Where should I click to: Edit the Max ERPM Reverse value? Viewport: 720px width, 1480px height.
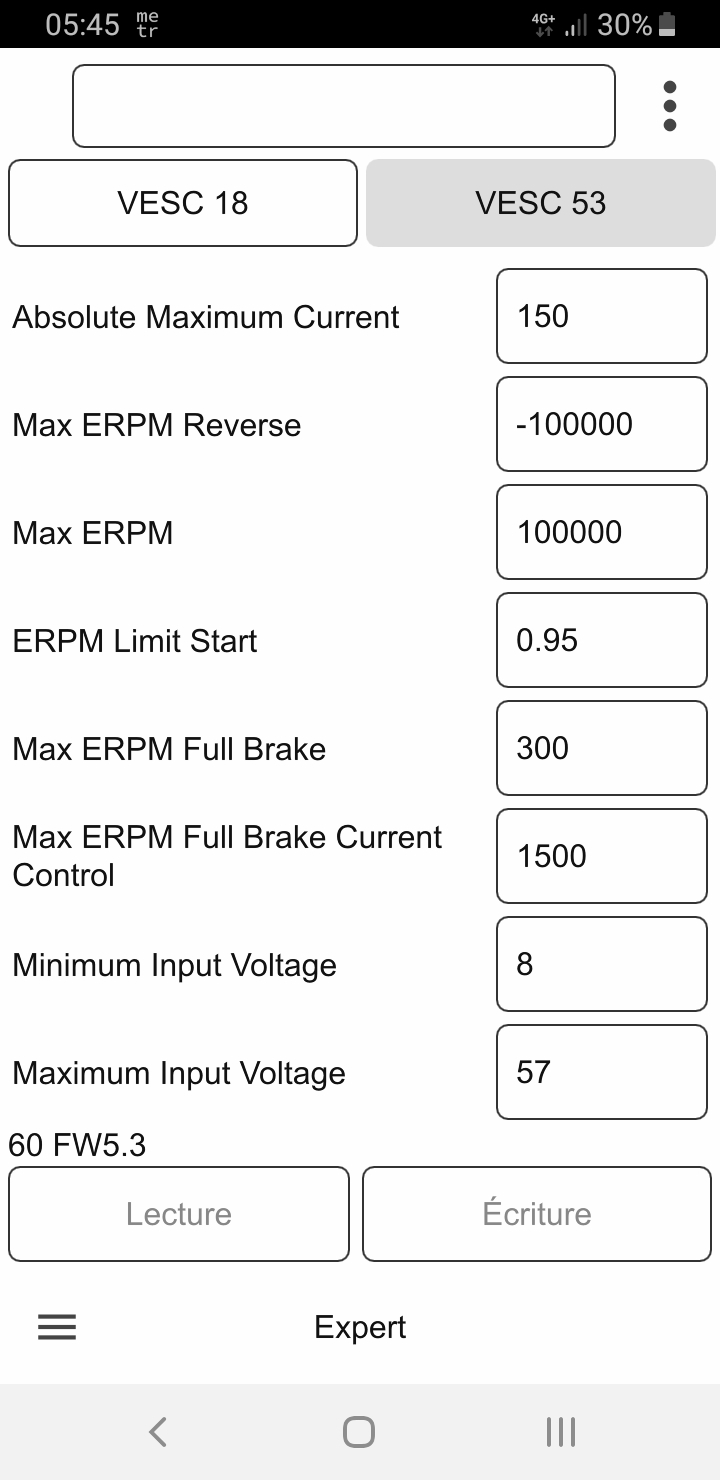(601, 424)
